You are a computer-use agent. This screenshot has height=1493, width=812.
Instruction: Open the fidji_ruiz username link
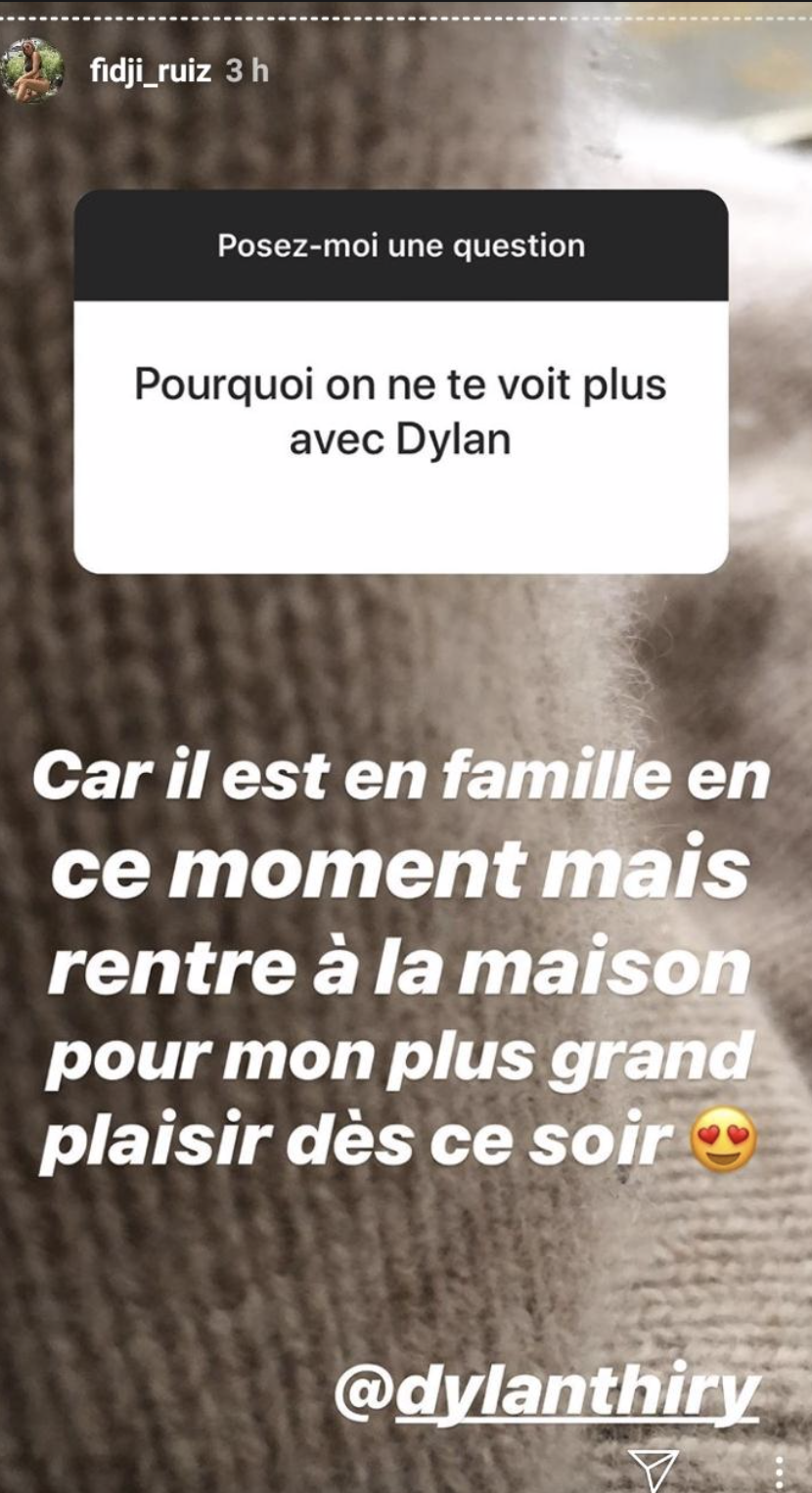[x=150, y=71]
